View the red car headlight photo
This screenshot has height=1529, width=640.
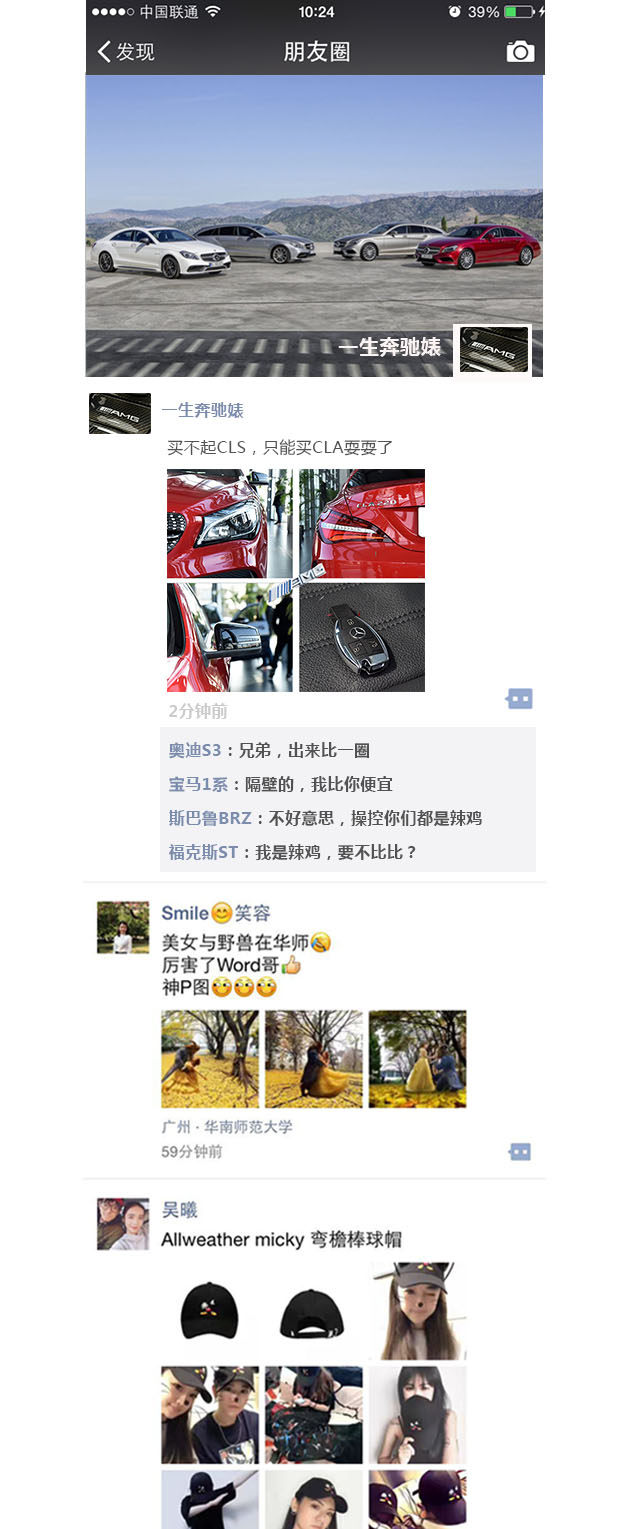[x=229, y=523]
